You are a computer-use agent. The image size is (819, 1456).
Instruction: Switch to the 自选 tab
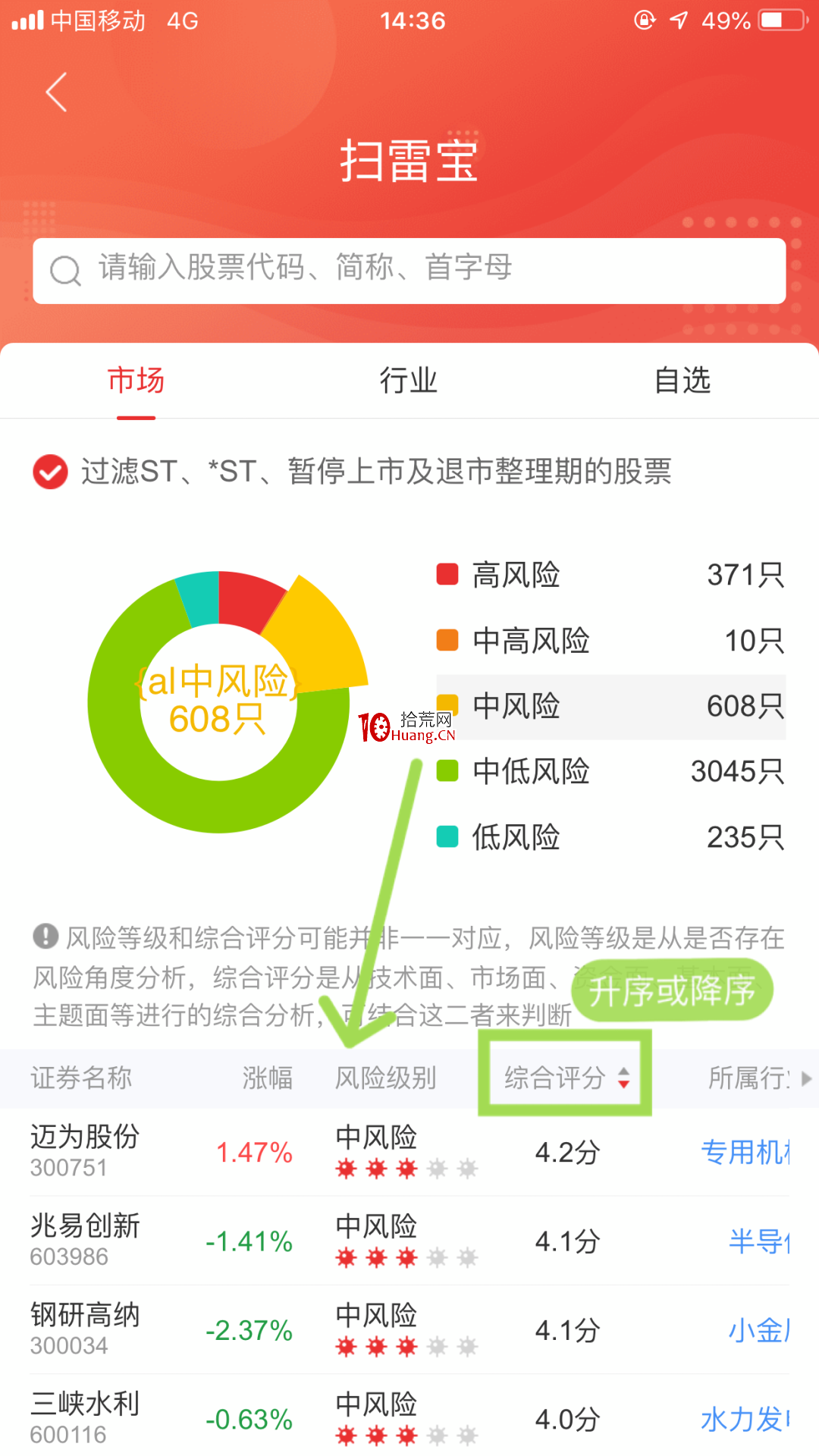tap(682, 380)
